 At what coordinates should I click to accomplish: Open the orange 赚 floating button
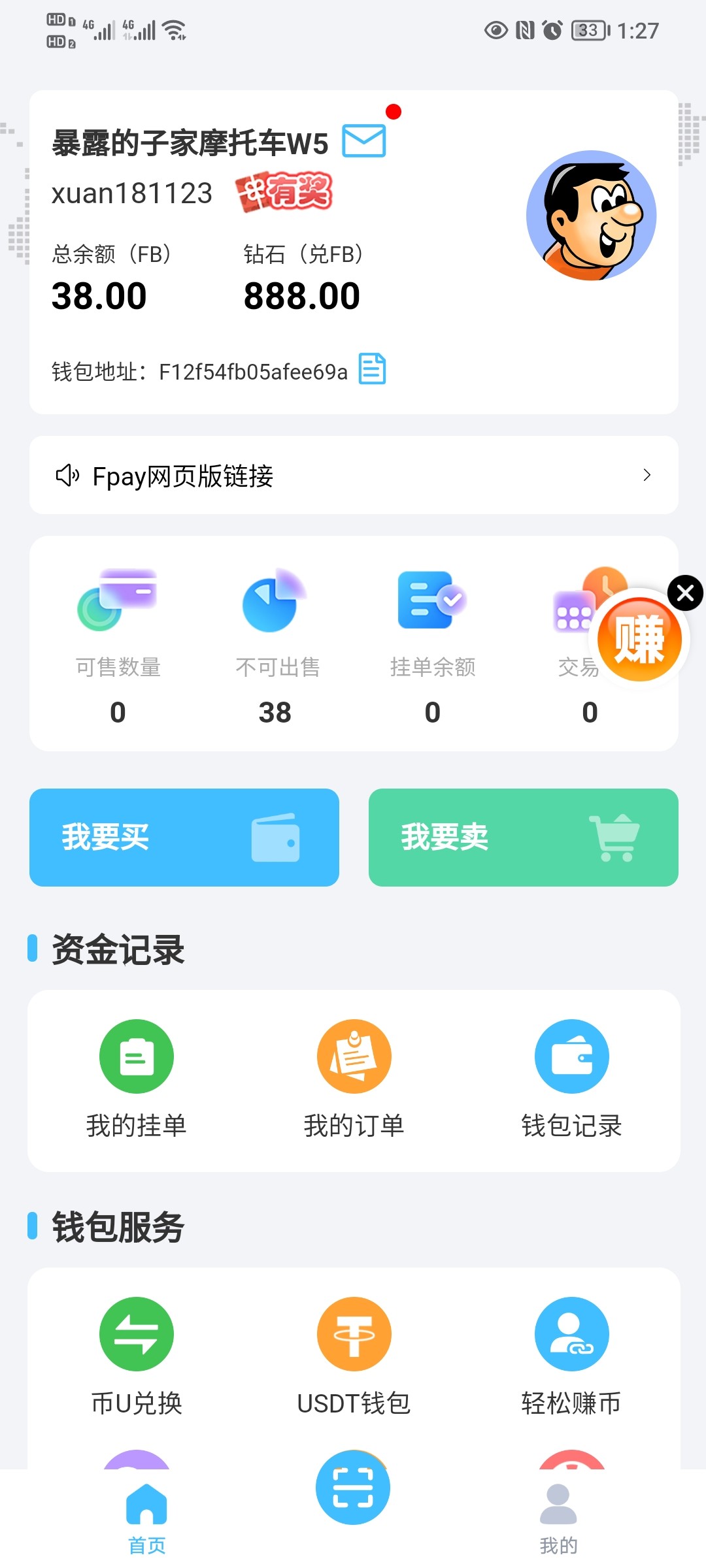(639, 638)
